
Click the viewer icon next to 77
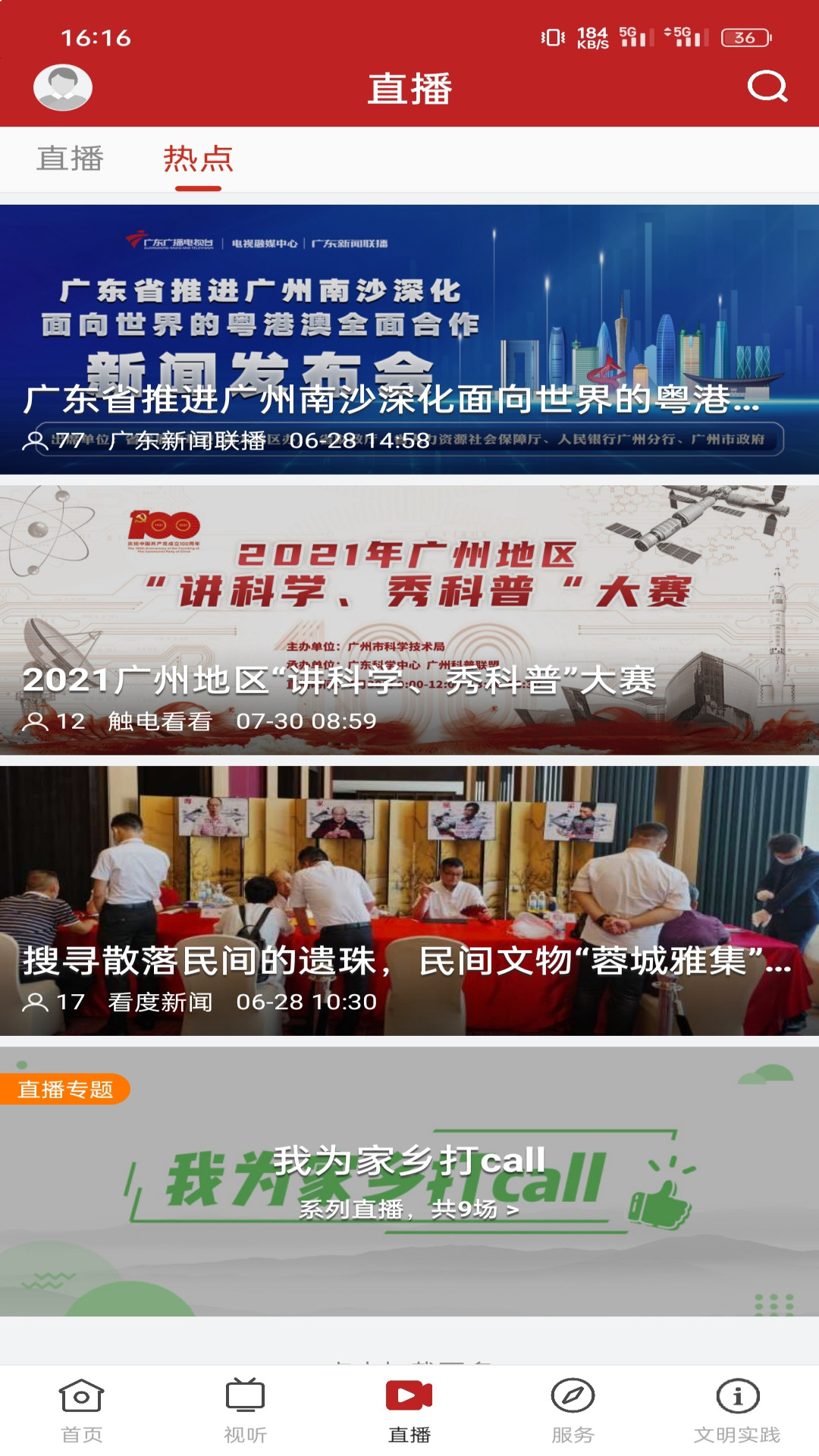tap(36, 440)
